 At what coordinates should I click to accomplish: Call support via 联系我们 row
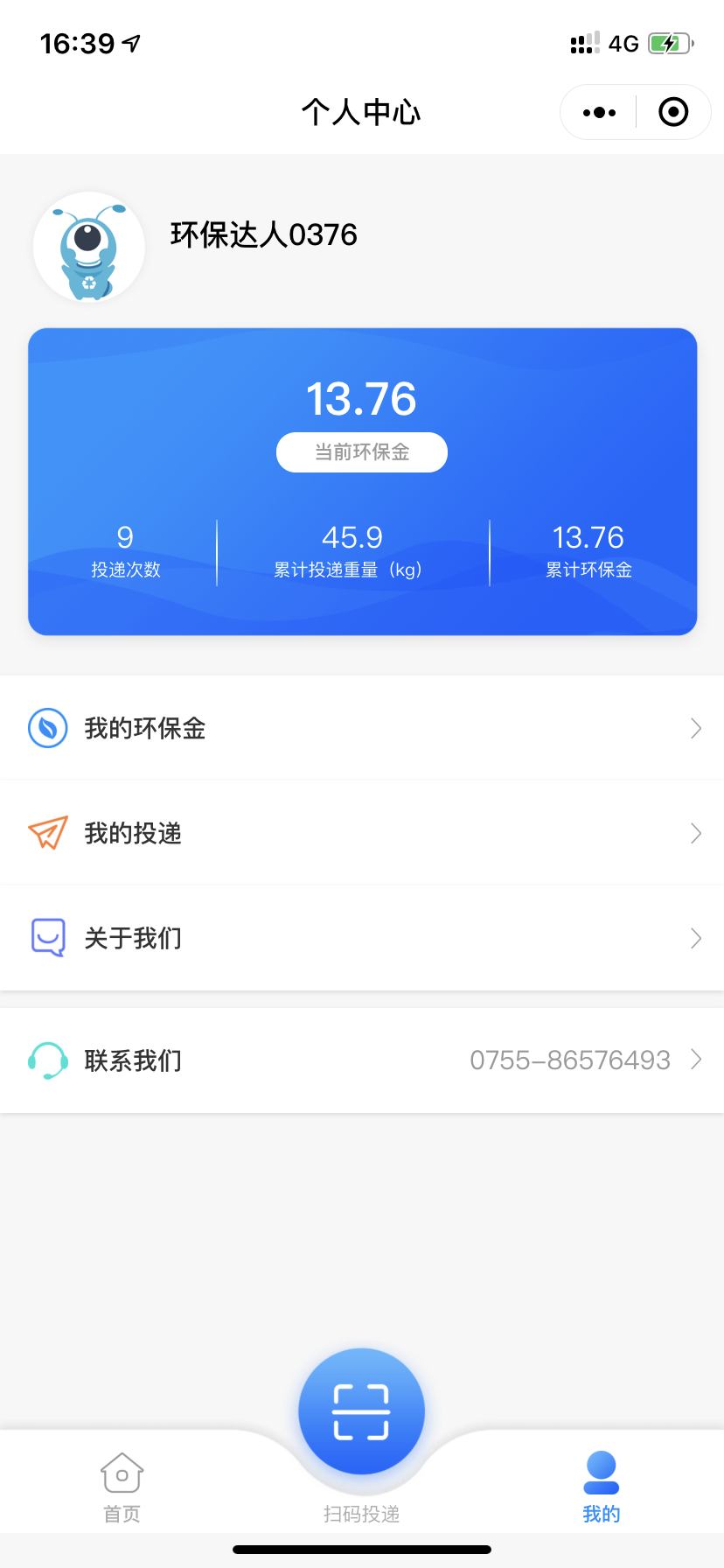pos(362,1060)
